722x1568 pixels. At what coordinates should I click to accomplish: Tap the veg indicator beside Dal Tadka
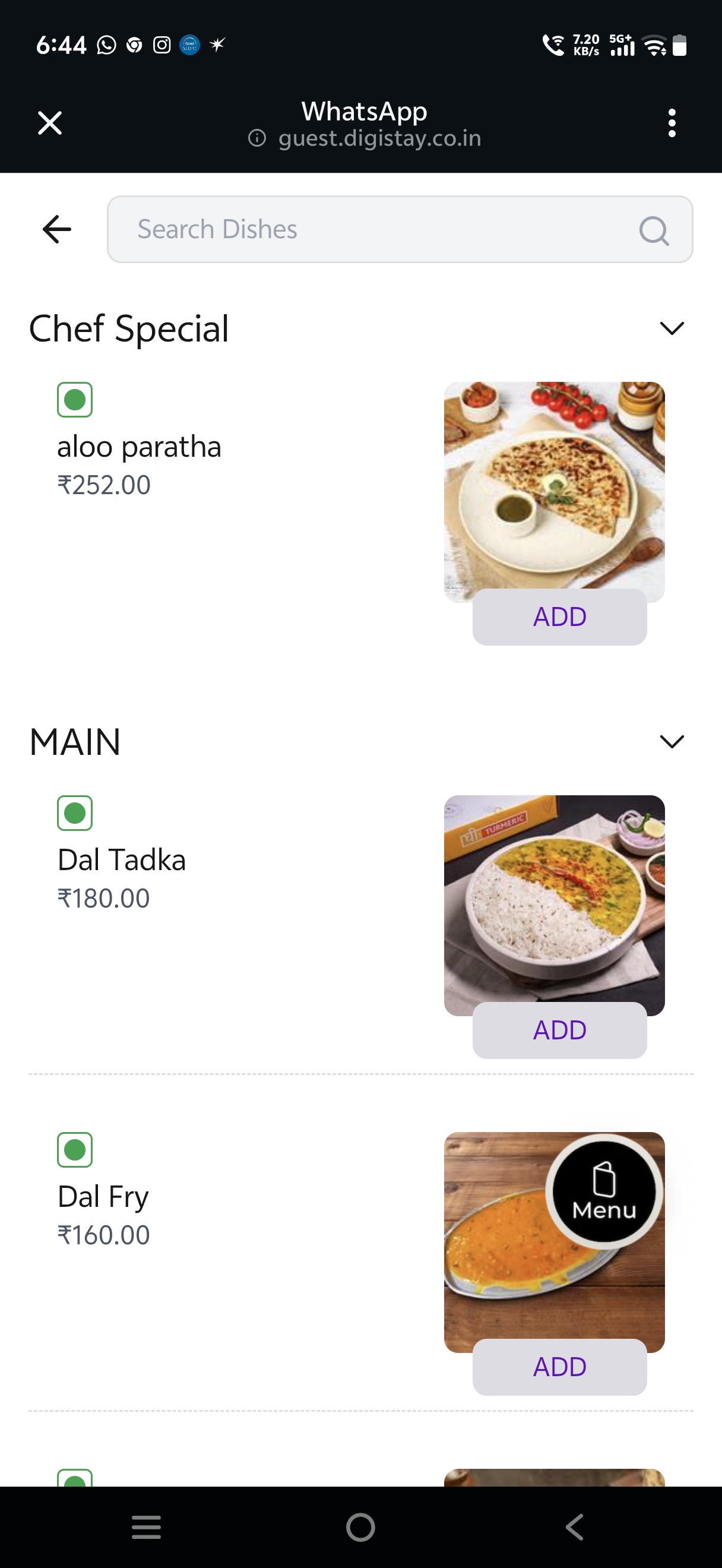[74, 813]
